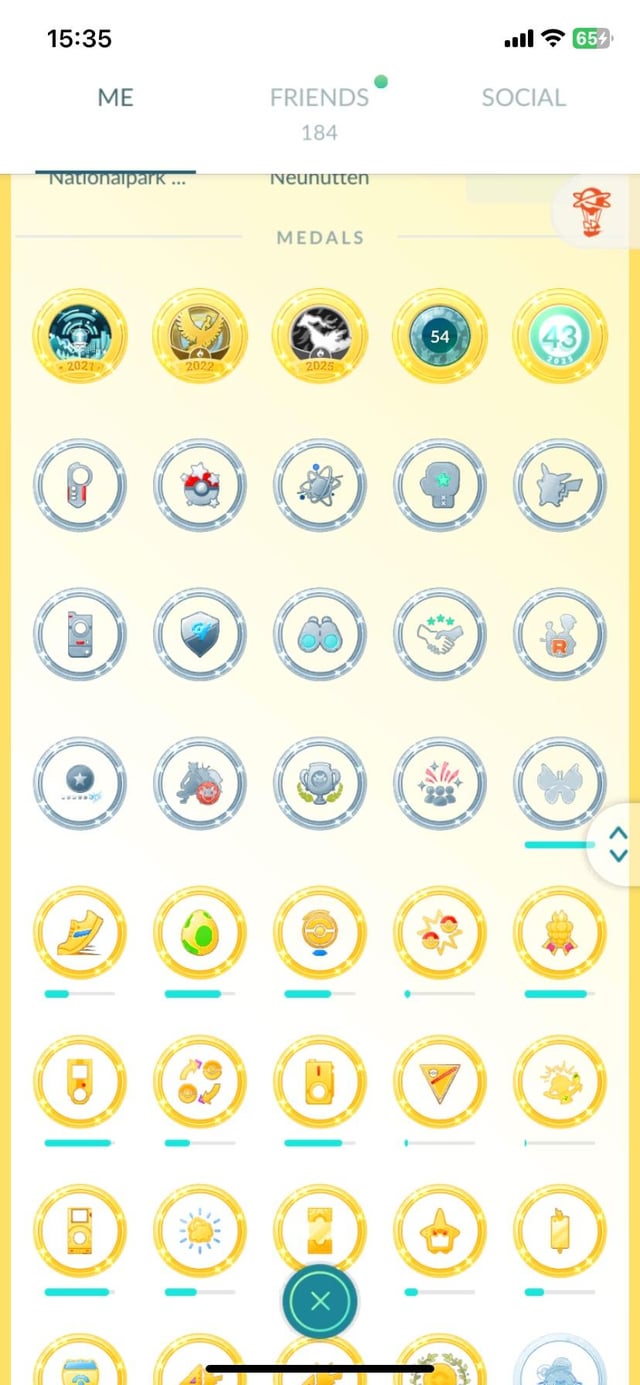Tap the up-down sort arrows handle
Screen dimensions: 640x1385
click(618, 843)
